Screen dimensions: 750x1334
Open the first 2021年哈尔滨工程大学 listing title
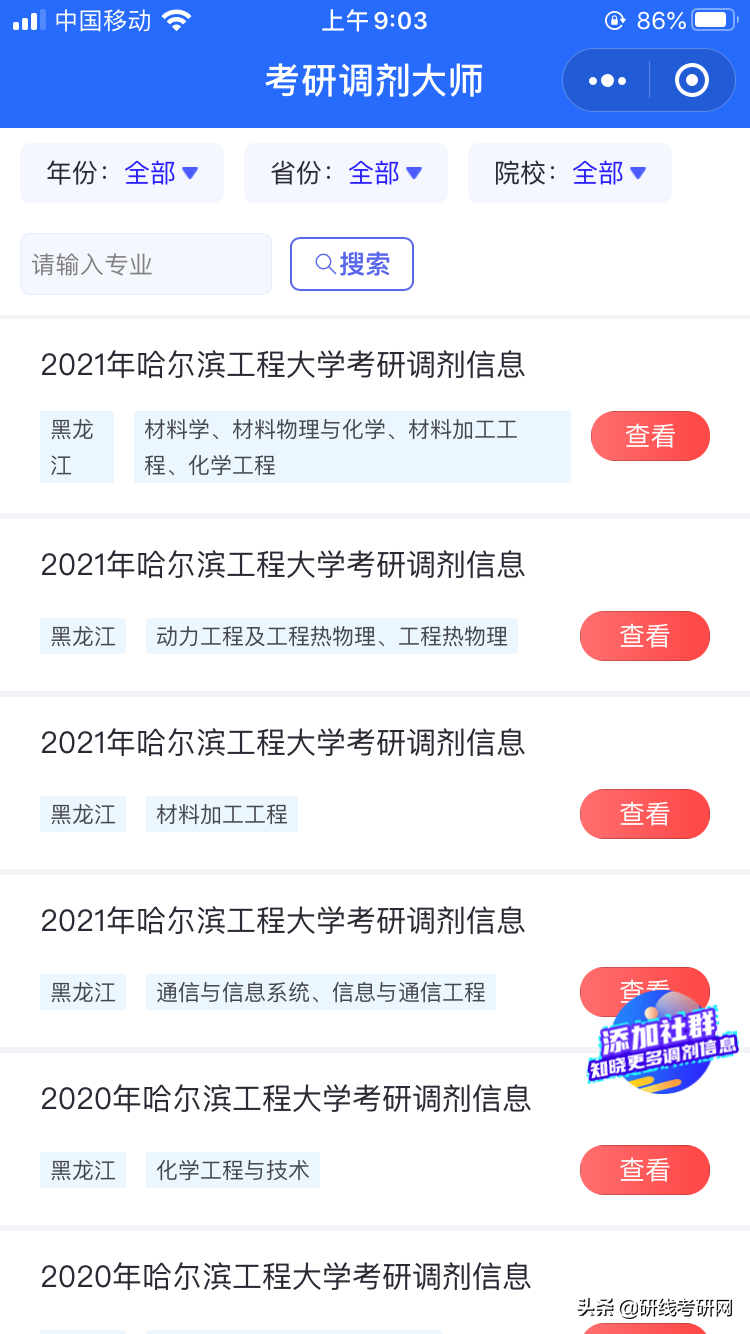pyautogui.click(x=283, y=366)
